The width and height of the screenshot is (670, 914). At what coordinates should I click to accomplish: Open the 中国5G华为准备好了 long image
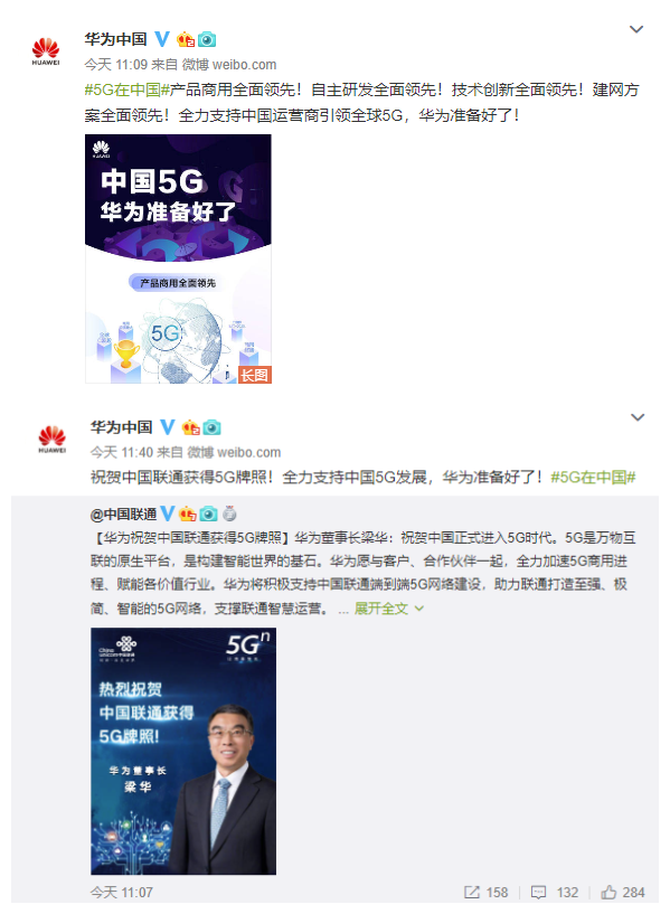point(178,259)
